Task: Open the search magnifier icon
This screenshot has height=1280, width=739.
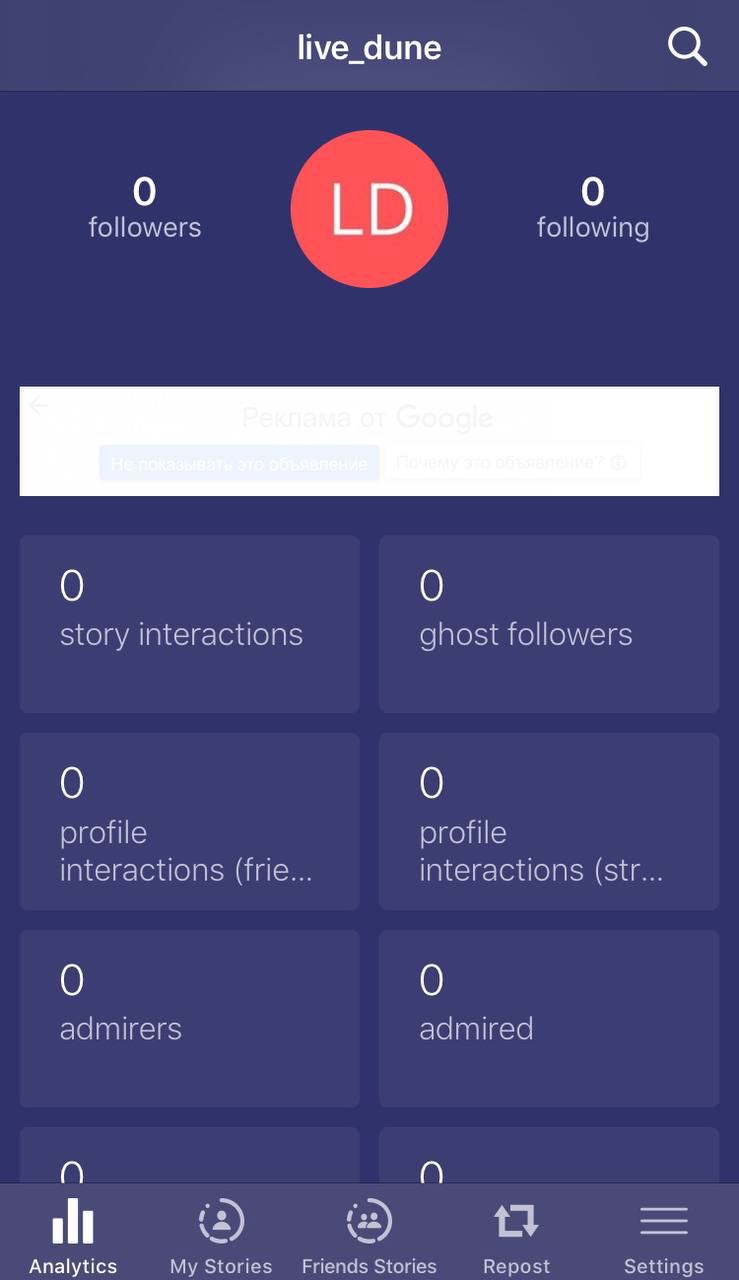Action: [687, 47]
